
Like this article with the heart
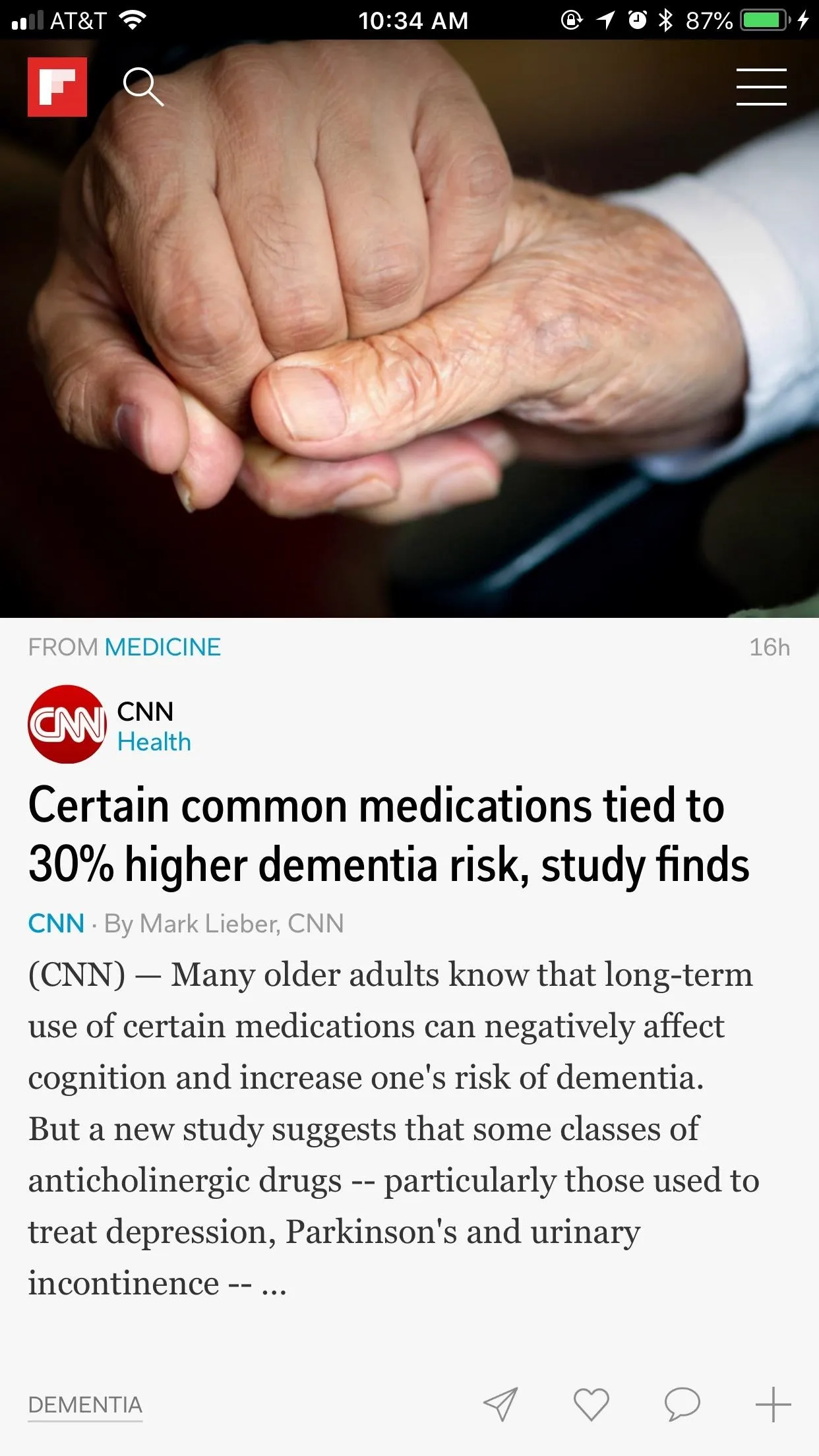point(591,1404)
